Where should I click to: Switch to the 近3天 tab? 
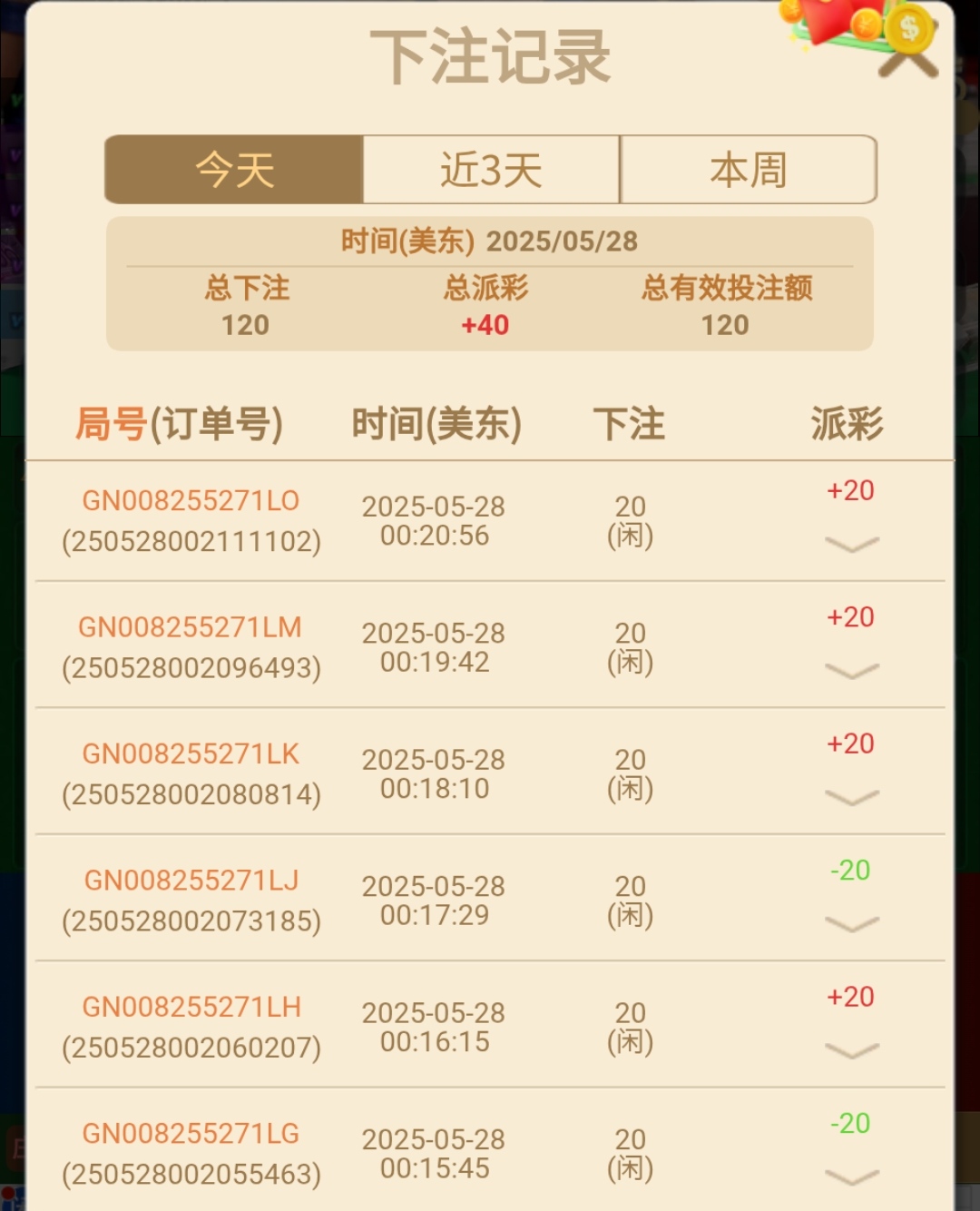(x=491, y=170)
